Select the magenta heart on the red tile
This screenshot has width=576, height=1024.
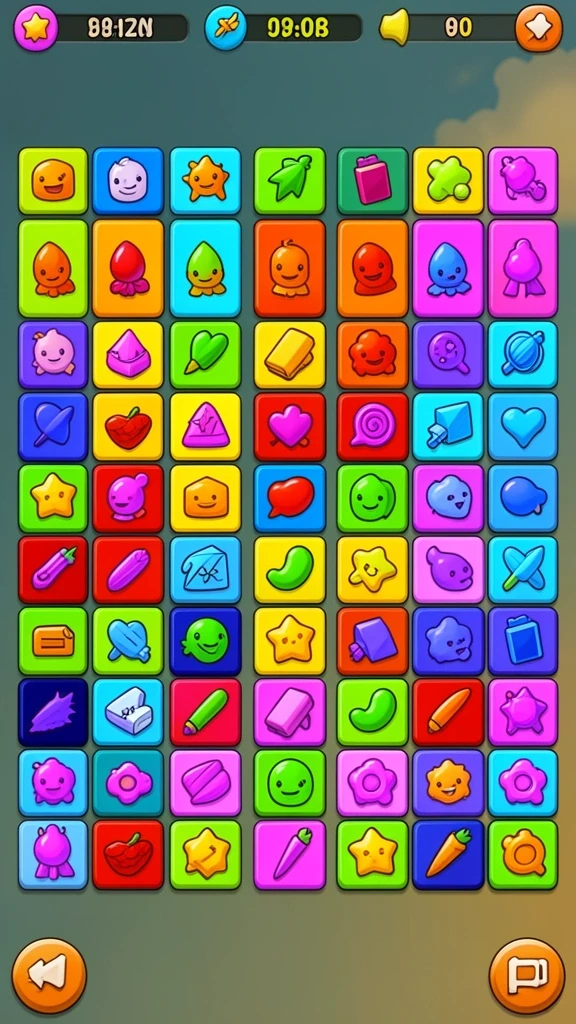pyautogui.click(x=289, y=426)
